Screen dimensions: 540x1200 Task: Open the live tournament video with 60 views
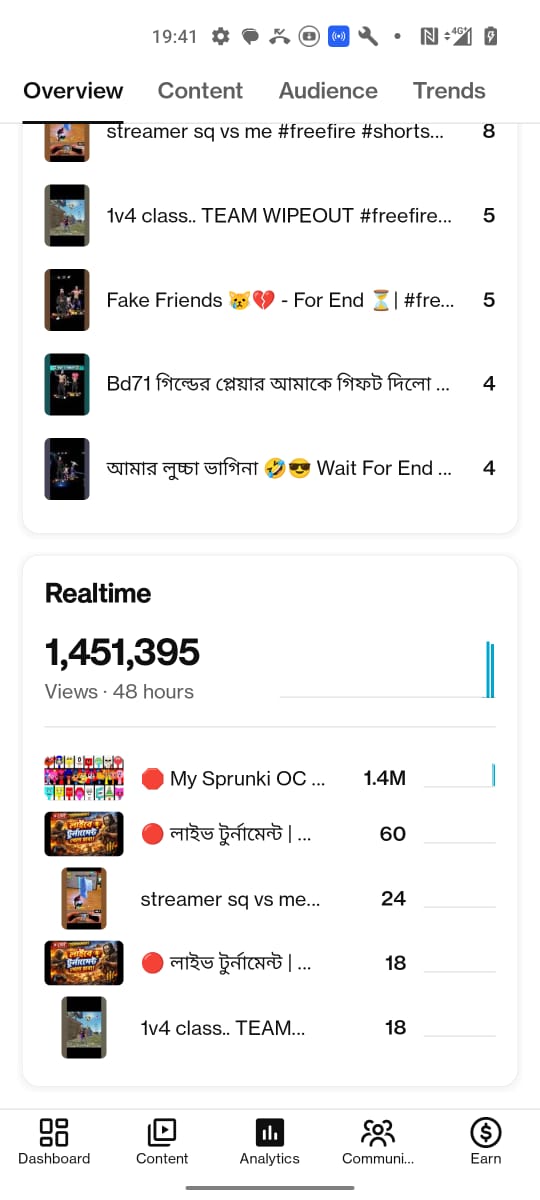tap(270, 834)
